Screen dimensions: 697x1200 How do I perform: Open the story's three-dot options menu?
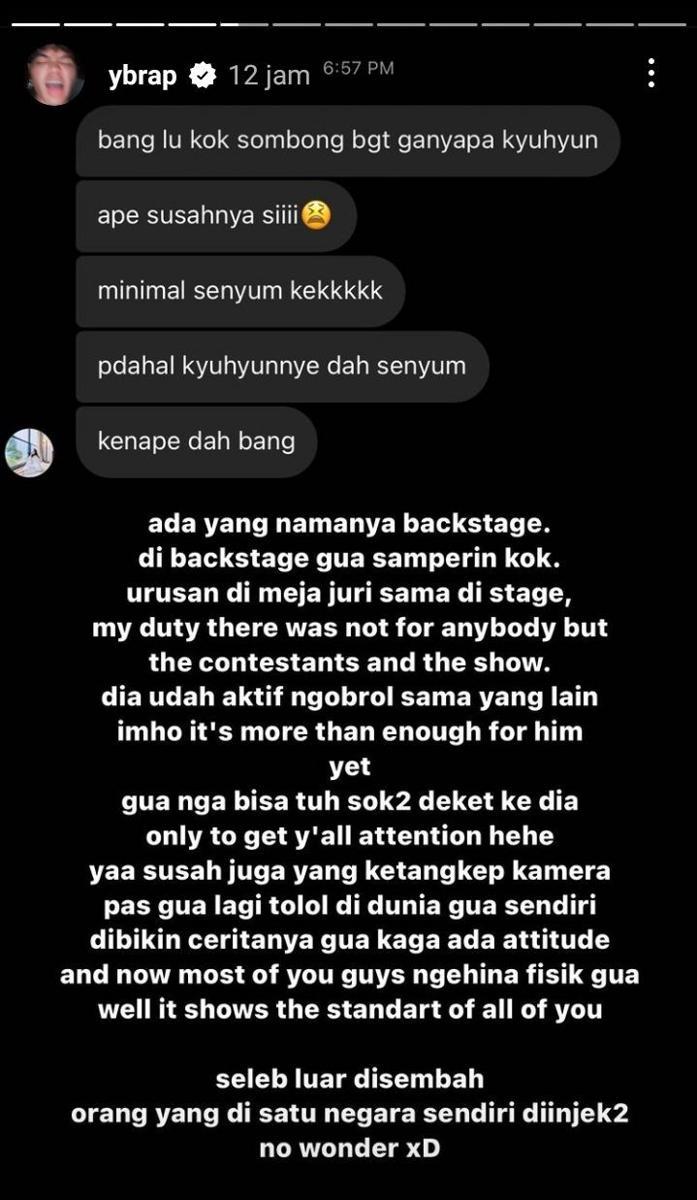651,73
